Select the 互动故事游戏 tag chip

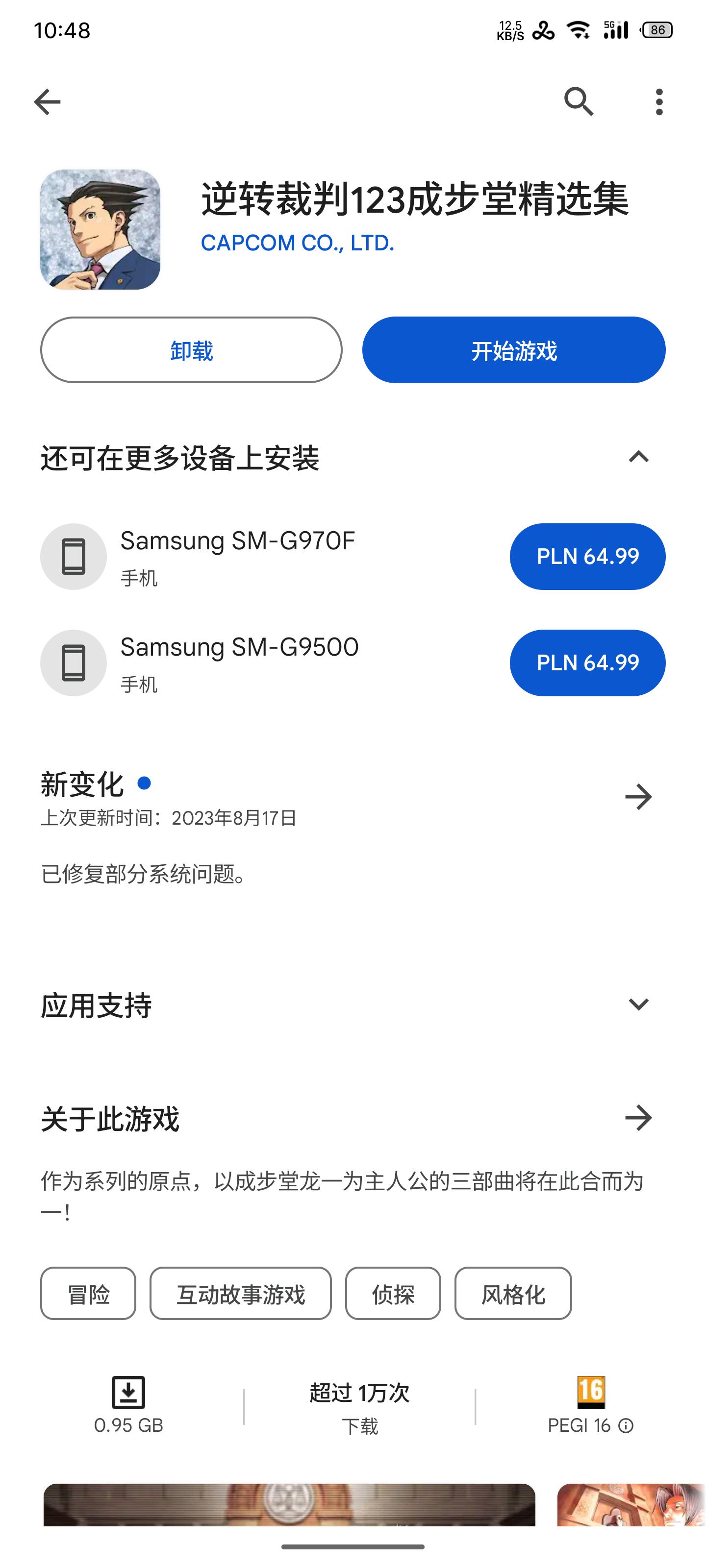241,1294
